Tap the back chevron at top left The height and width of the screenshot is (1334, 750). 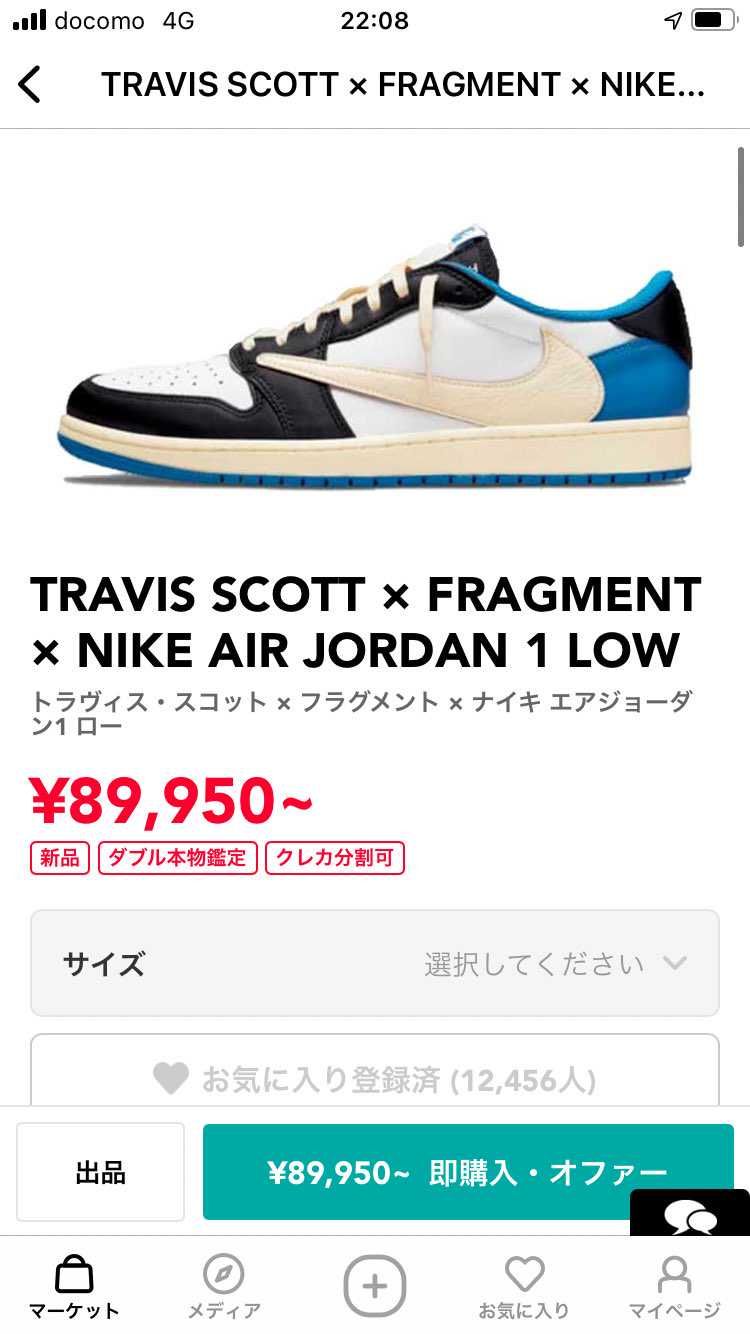pos(30,84)
